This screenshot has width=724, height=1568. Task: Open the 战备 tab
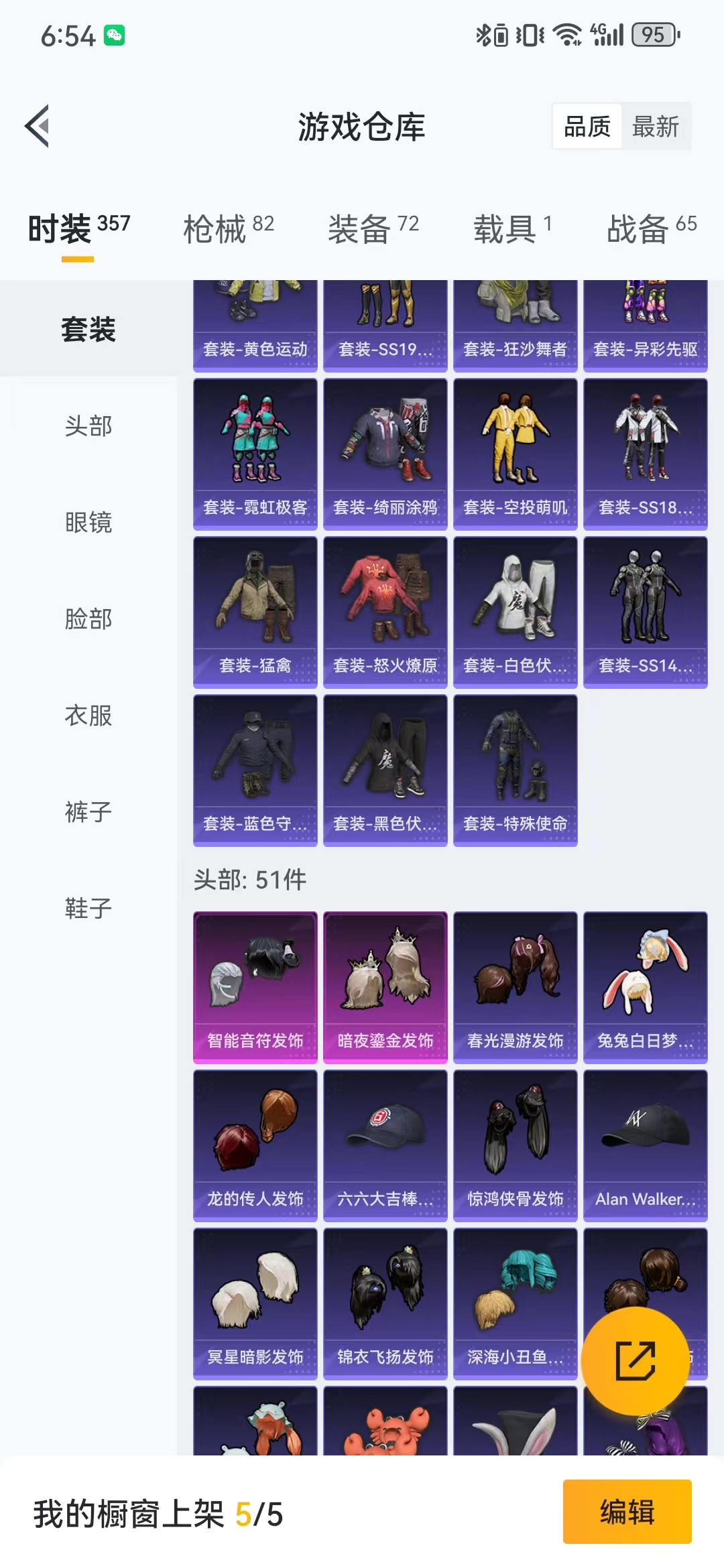coord(652,229)
